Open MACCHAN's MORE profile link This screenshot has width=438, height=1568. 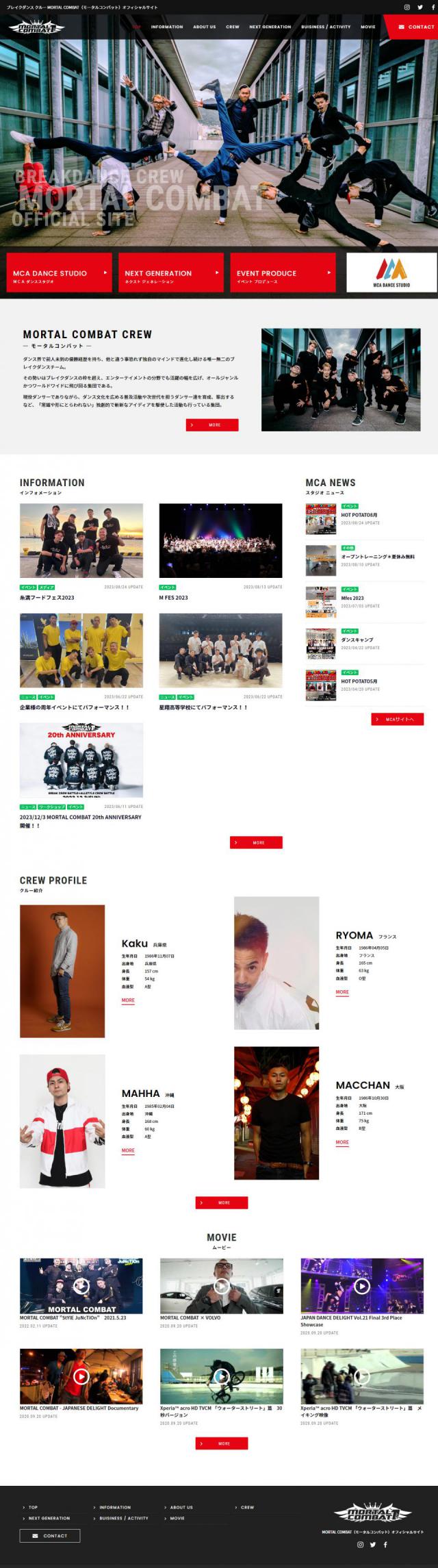[342, 1142]
